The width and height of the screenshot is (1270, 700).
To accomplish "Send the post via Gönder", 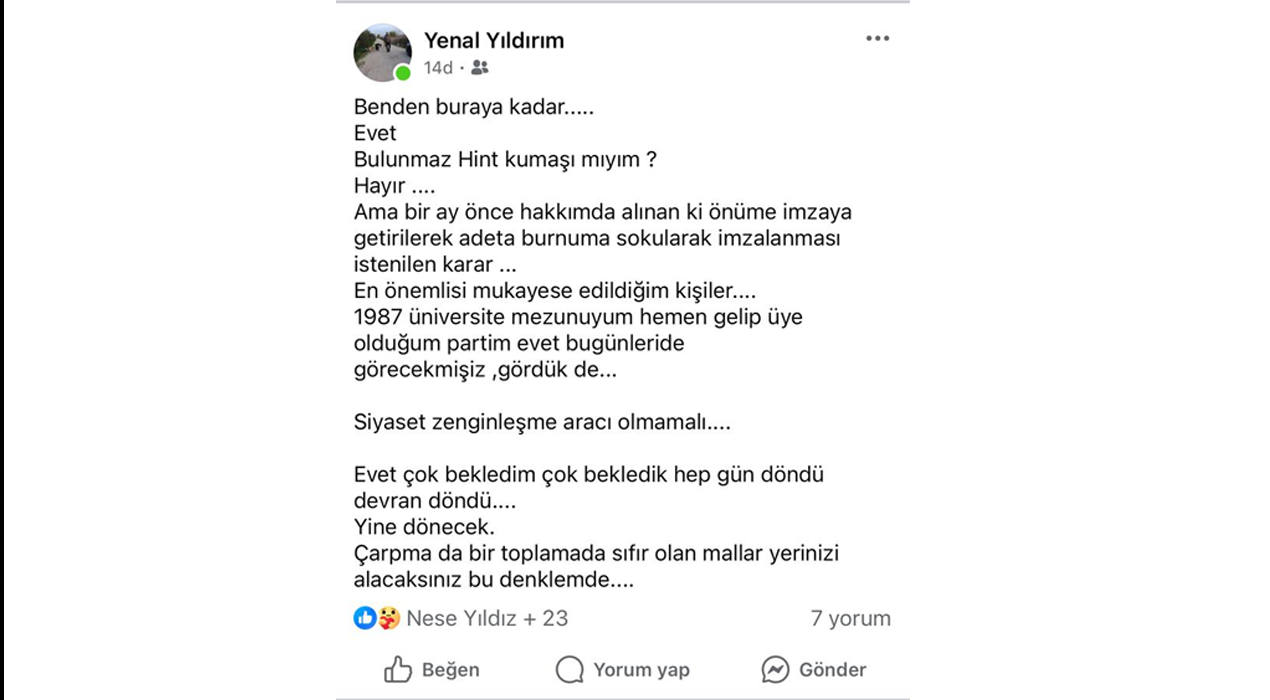I will click(813, 669).
